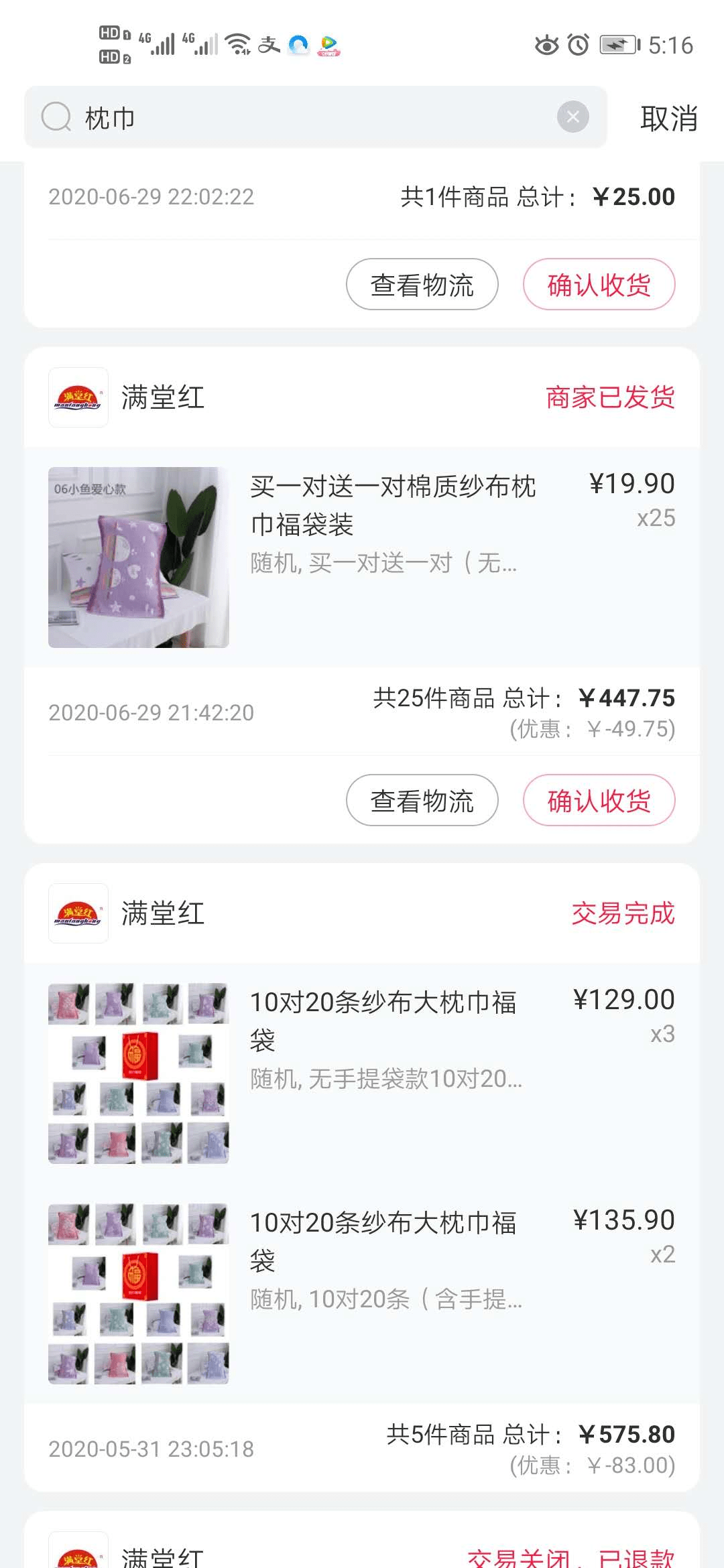Image resolution: width=724 pixels, height=1568 pixels.
Task: Tap 确认收货 for the ¥447.75 order
Action: click(x=599, y=800)
